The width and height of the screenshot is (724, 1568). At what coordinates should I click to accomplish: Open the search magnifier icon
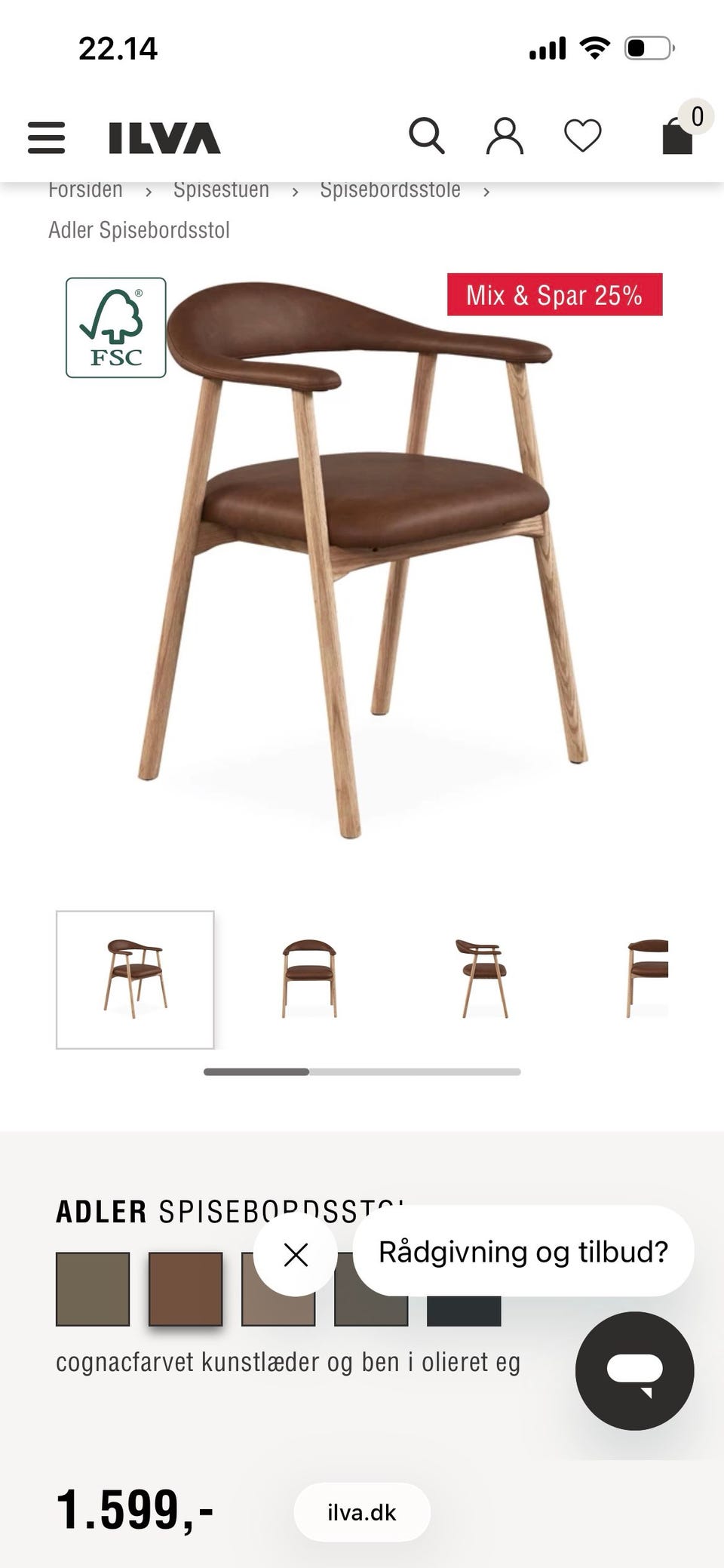[x=427, y=136]
